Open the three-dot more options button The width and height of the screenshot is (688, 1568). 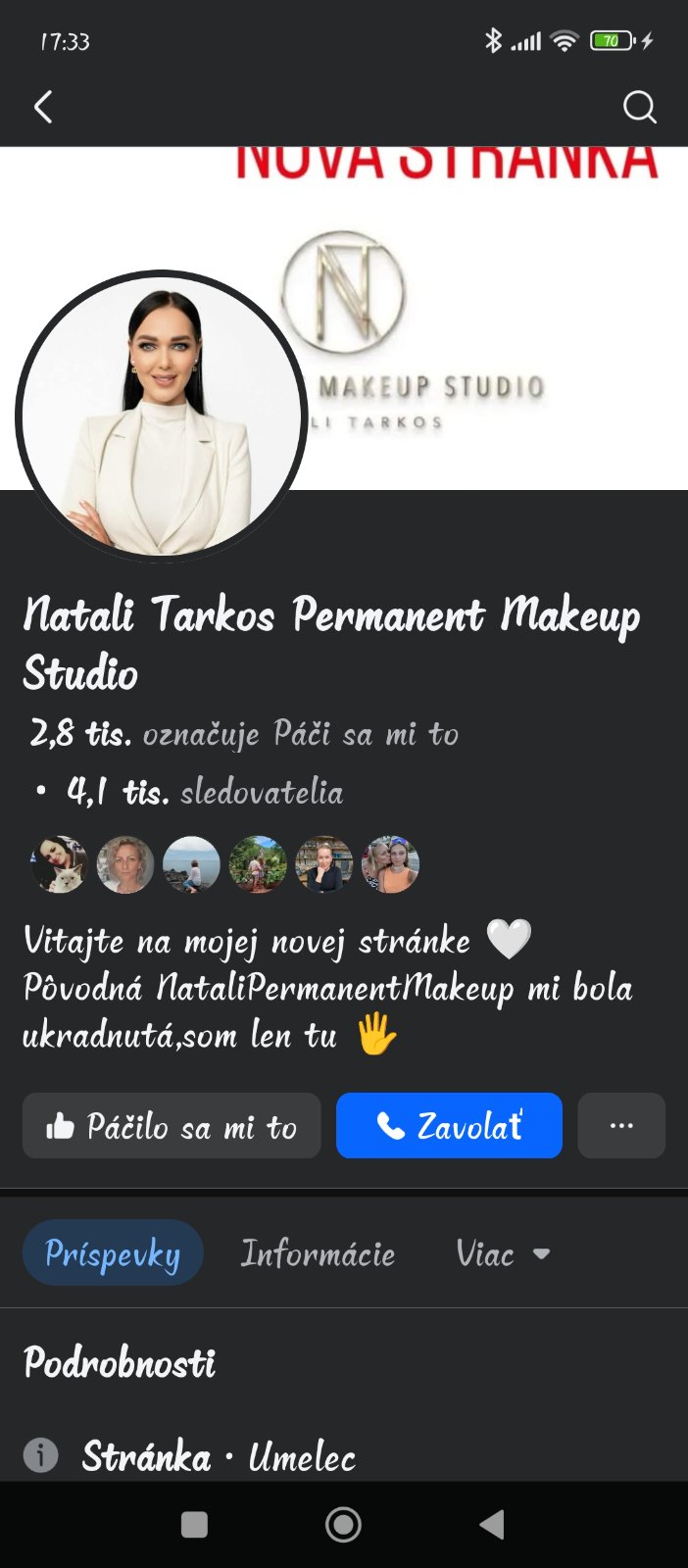[x=621, y=1126]
